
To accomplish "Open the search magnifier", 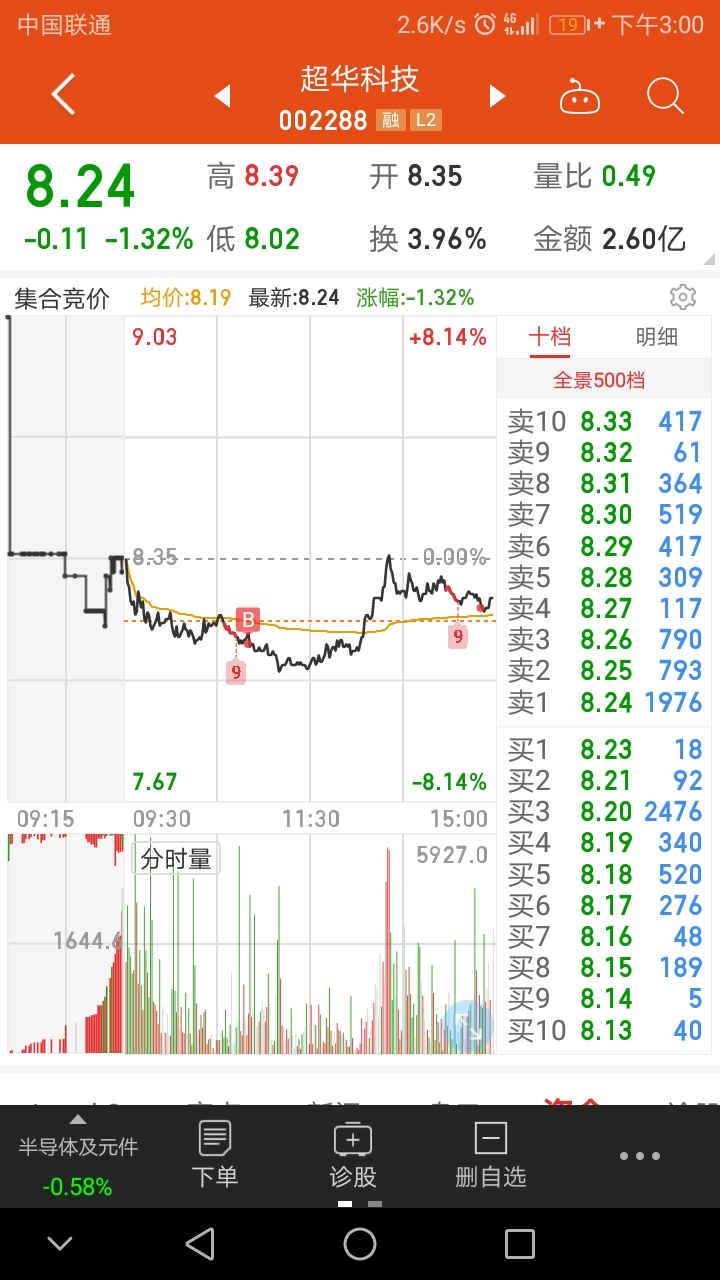I will pos(665,97).
